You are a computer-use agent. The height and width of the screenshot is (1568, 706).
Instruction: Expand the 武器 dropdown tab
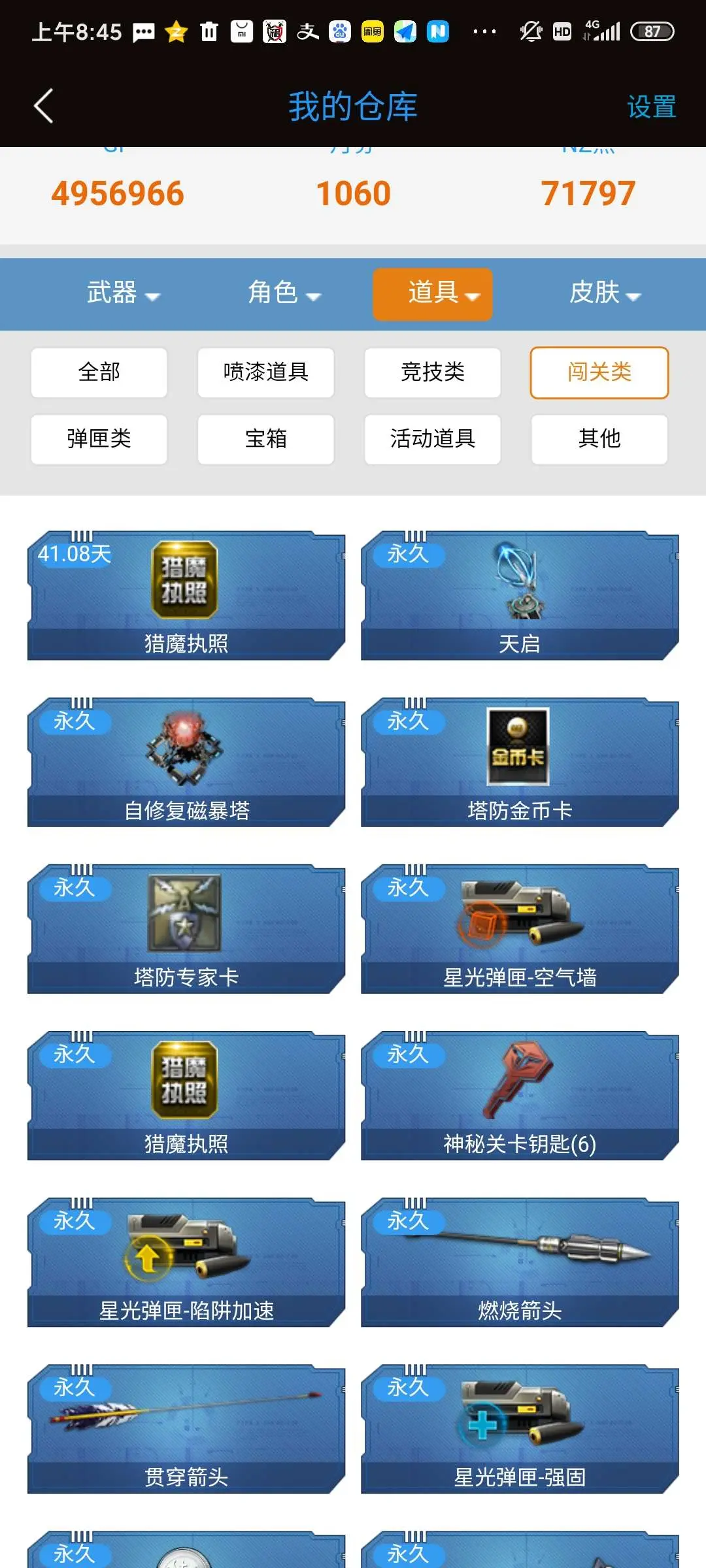click(122, 293)
